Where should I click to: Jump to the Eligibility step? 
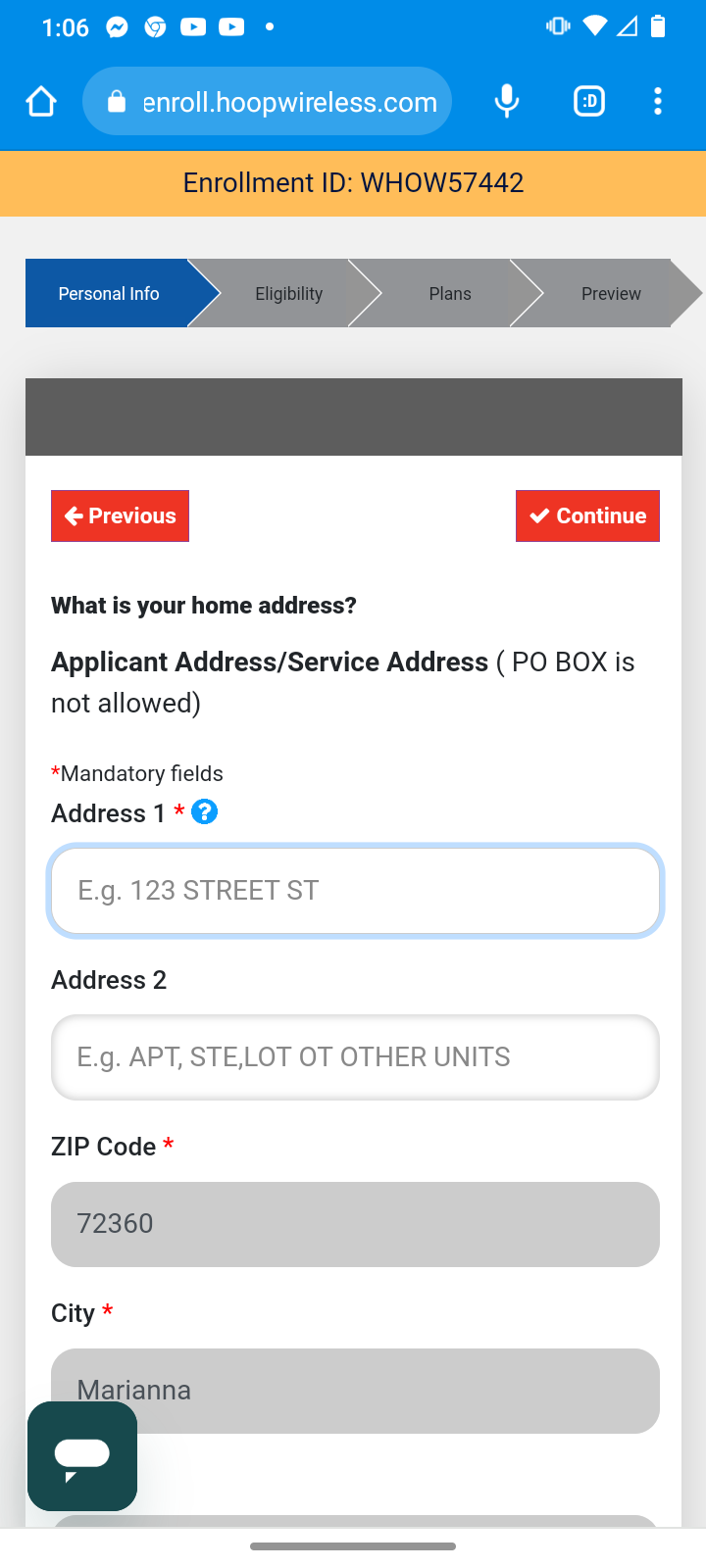tap(288, 293)
